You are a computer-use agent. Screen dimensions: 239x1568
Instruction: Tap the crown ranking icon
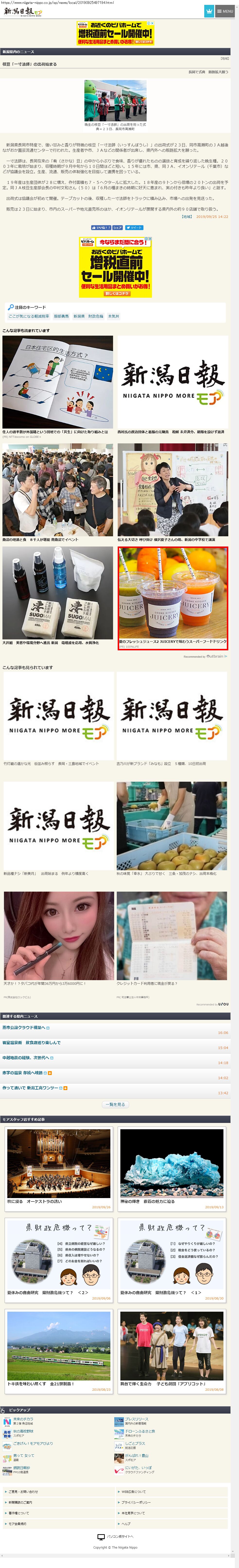coord(209,11)
